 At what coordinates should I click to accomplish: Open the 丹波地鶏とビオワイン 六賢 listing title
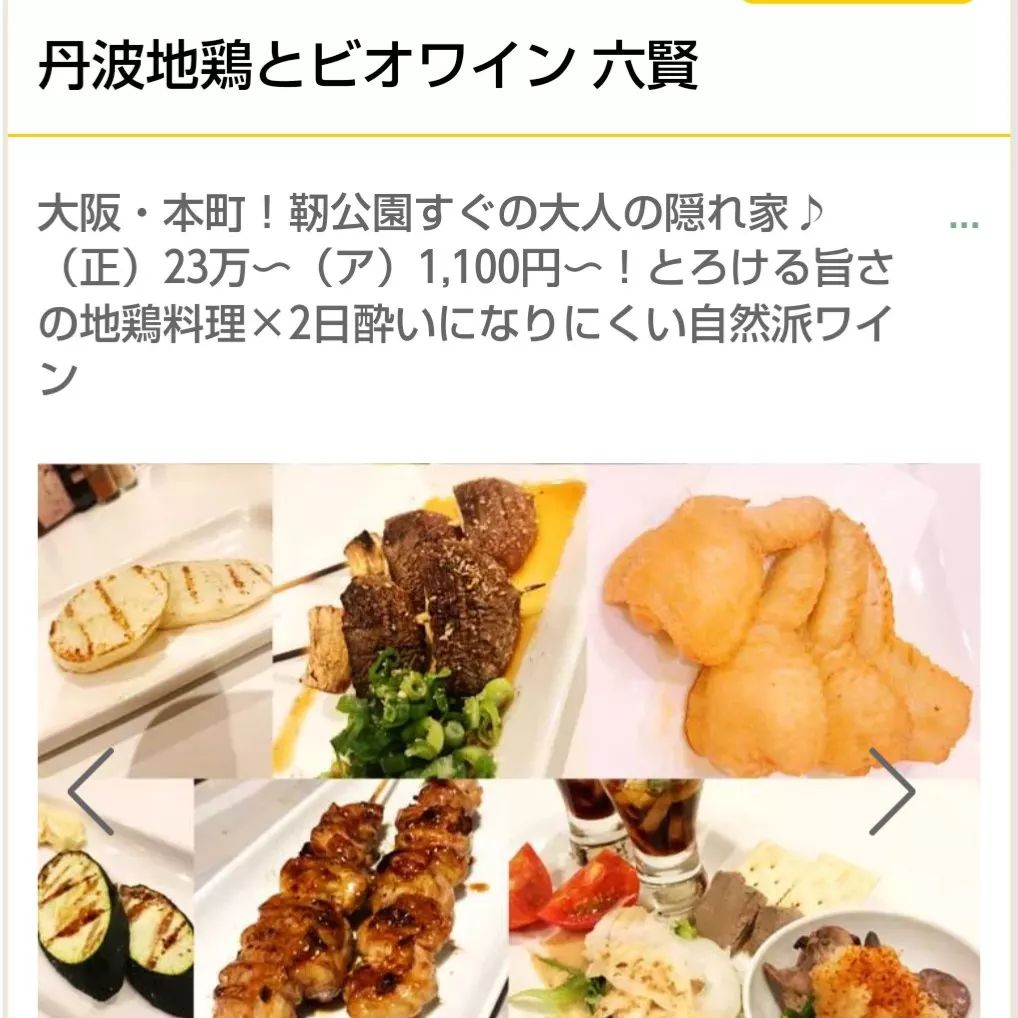[368, 68]
